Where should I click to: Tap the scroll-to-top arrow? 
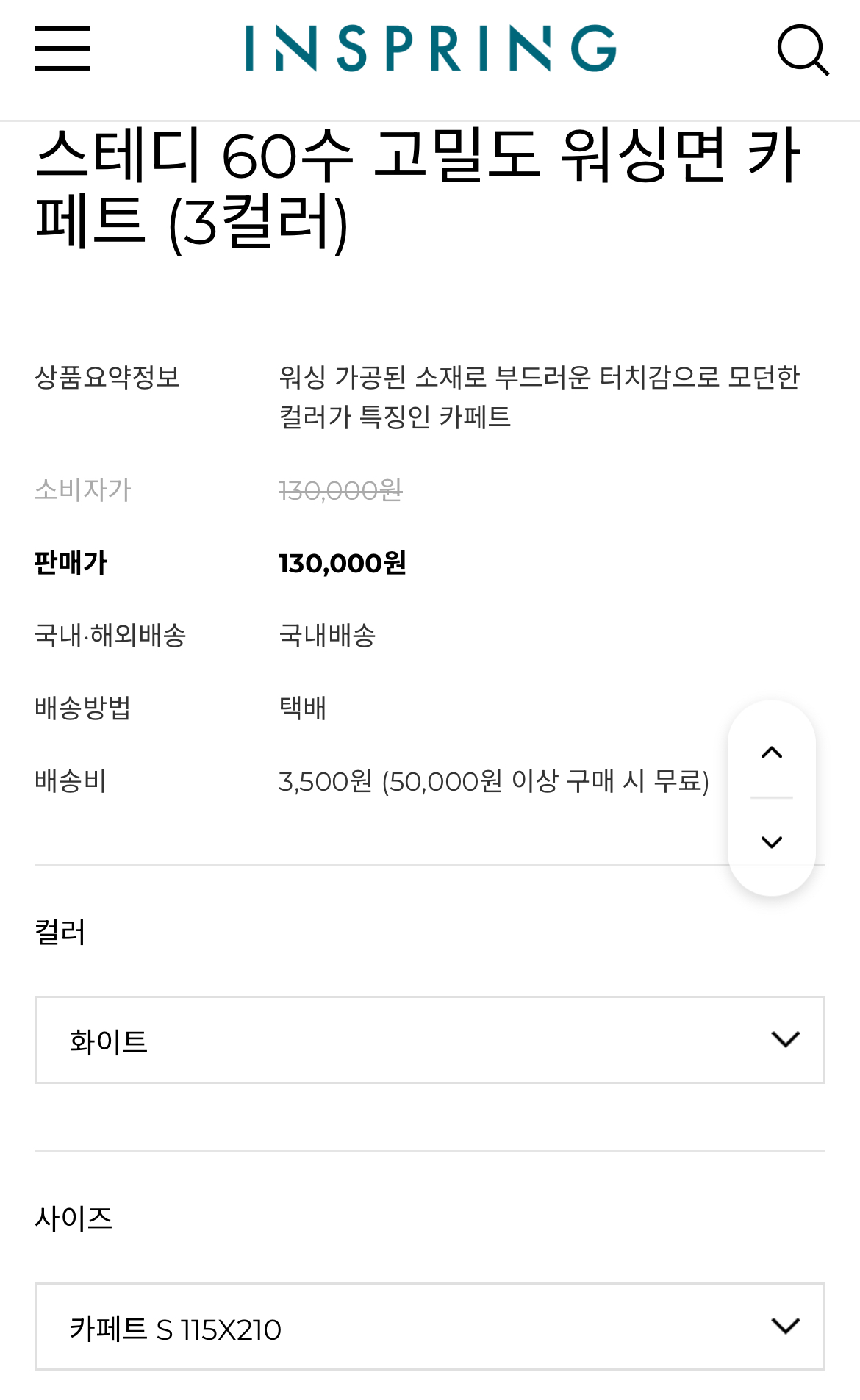771,753
